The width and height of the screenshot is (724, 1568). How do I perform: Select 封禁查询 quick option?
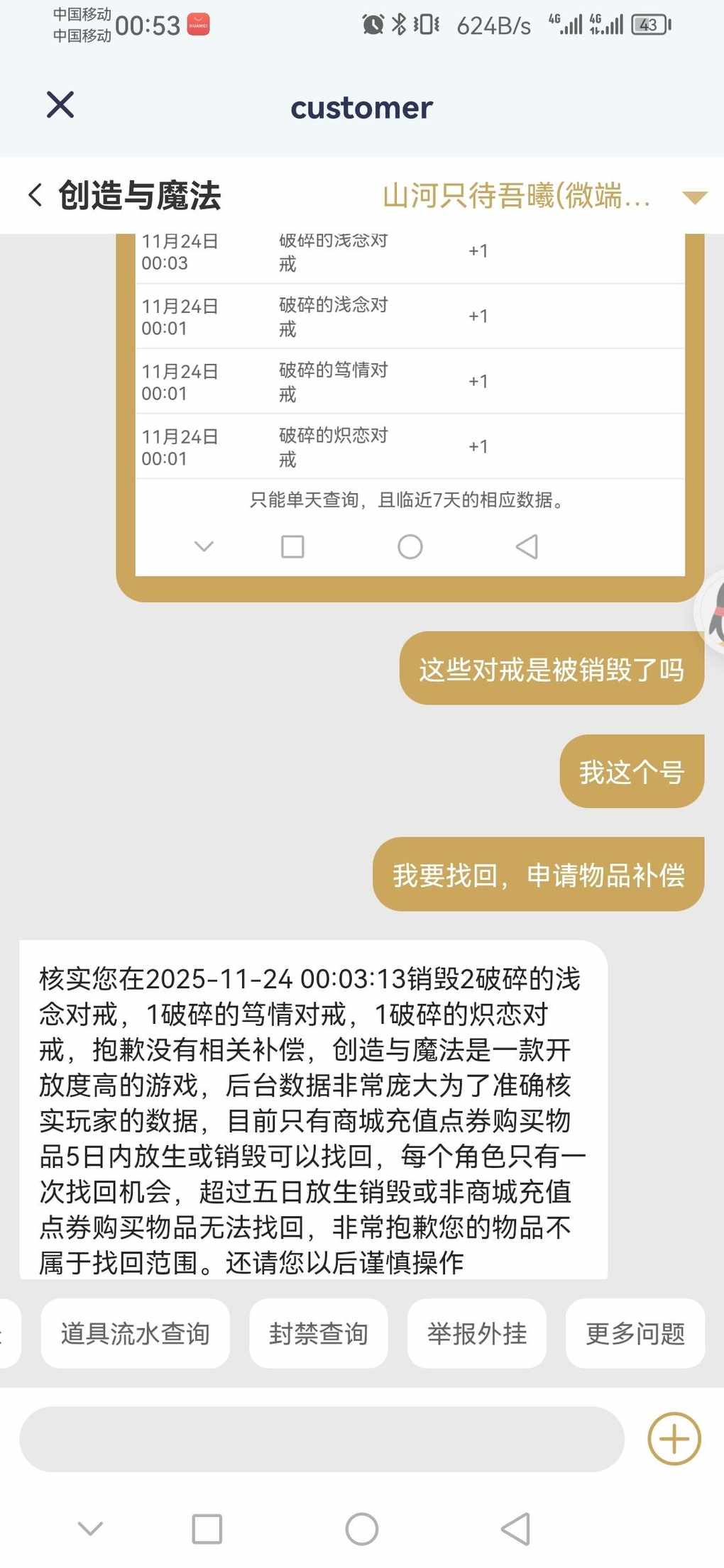318,1333
